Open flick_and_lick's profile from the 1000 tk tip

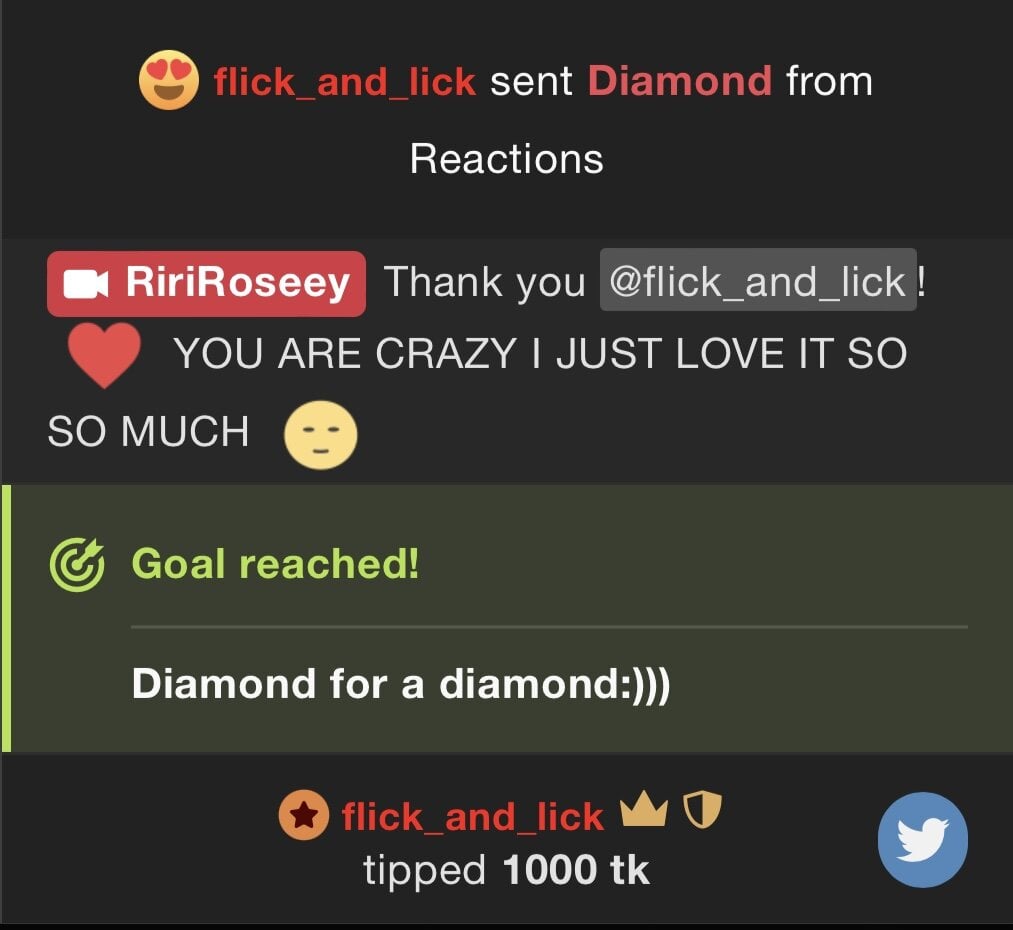[472, 817]
